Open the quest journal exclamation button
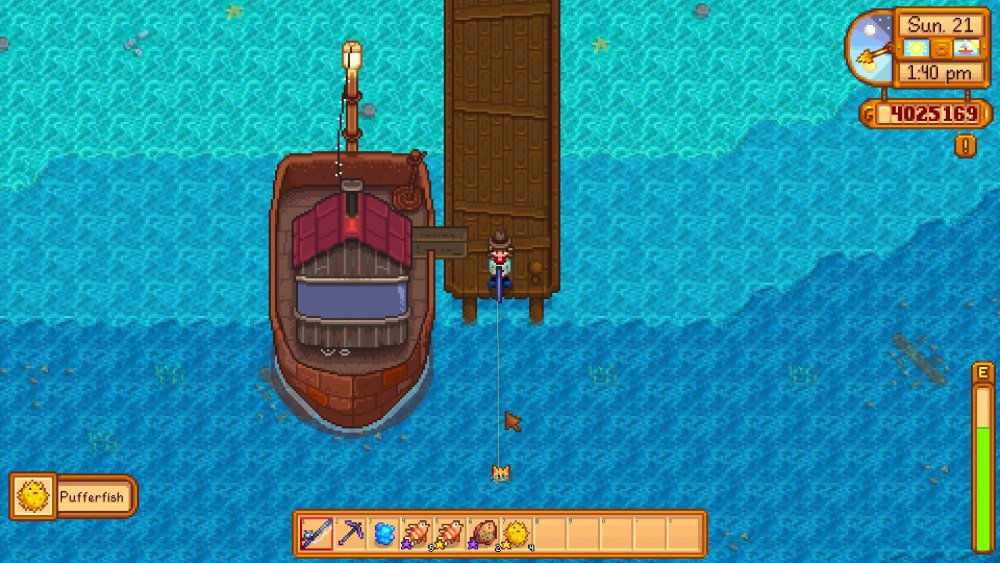The width and height of the screenshot is (1000, 563). [965, 146]
